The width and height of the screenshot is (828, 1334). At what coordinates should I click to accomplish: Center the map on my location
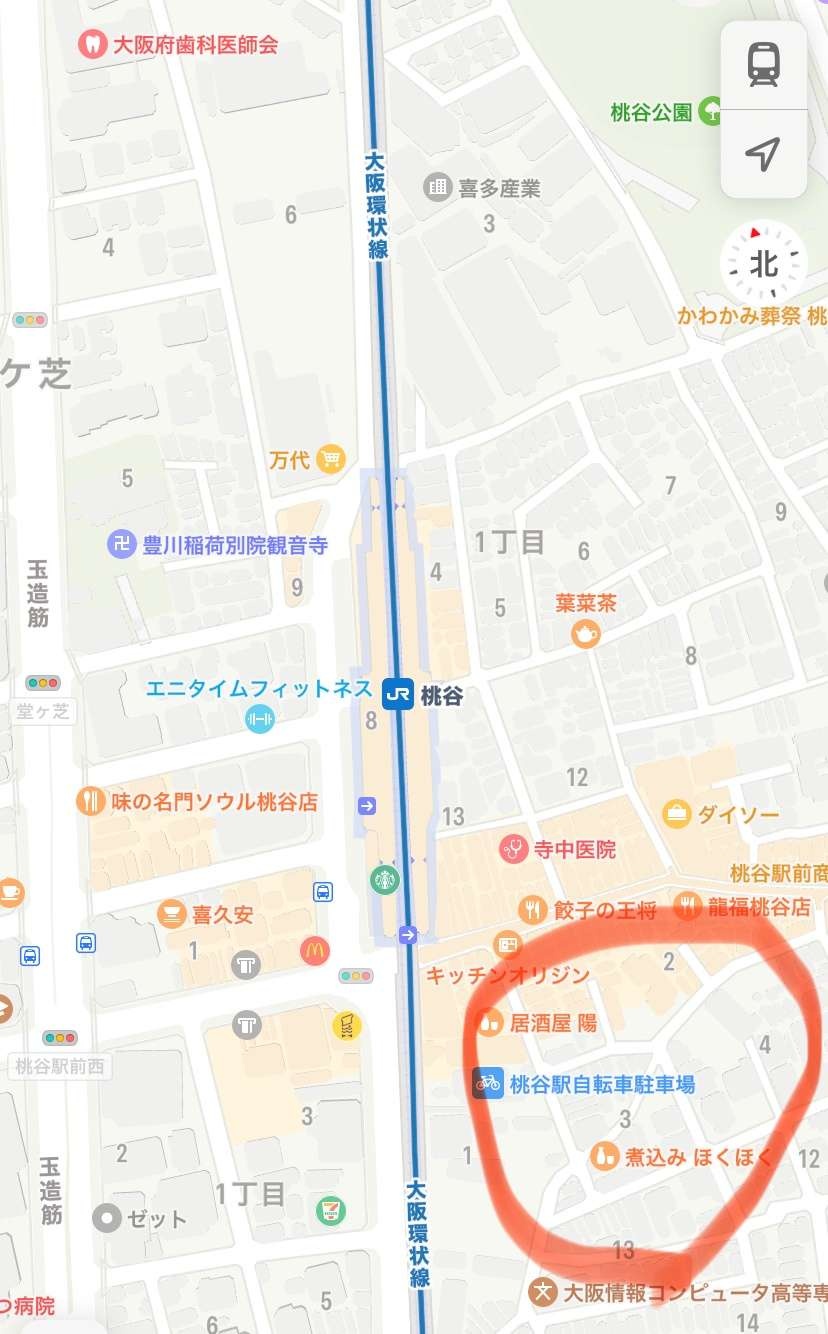pyautogui.click(x=763, y=154)
